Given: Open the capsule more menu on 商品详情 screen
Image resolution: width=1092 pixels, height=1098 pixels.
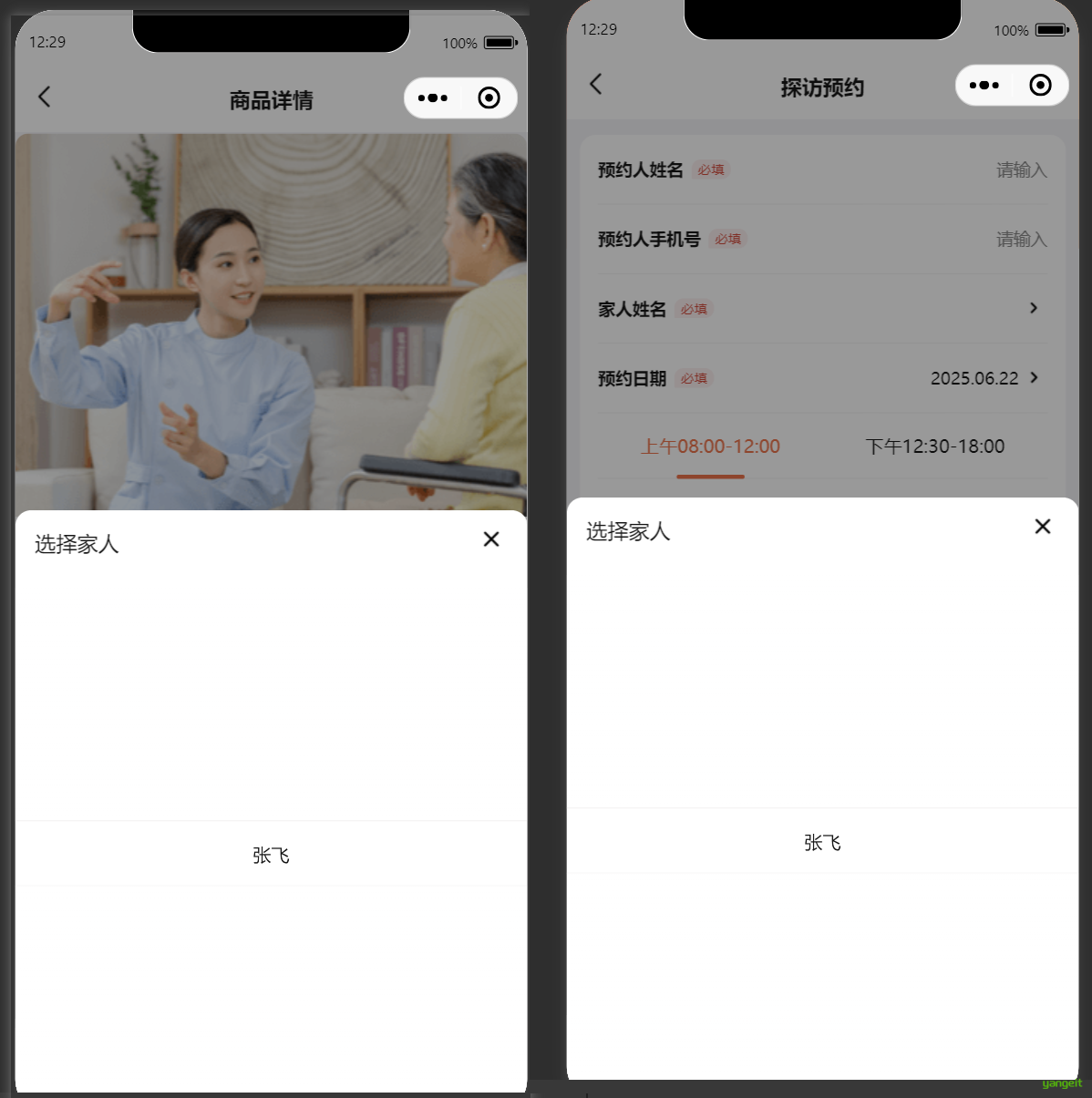Looking at the screenshot, I should click(433, 97).
